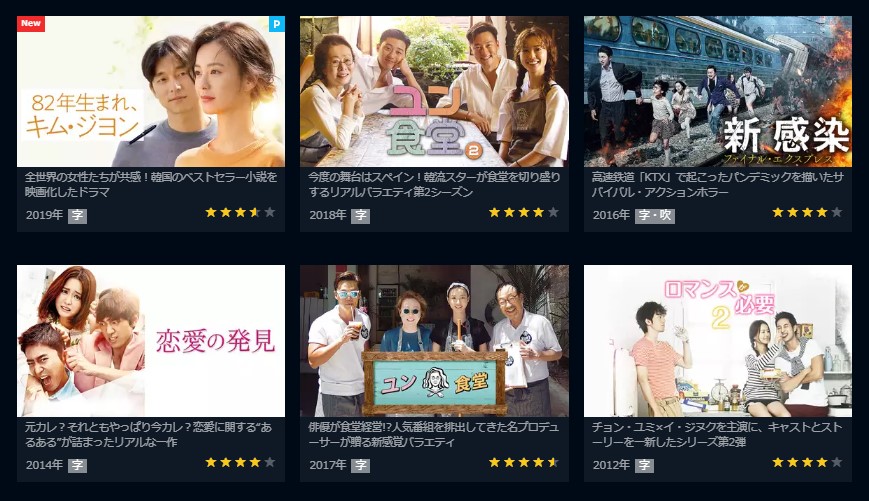Open the 82年生まれ、キム・ジヨン movie card
This screenshot has height=501, width=869.
(x=150, y=92)
